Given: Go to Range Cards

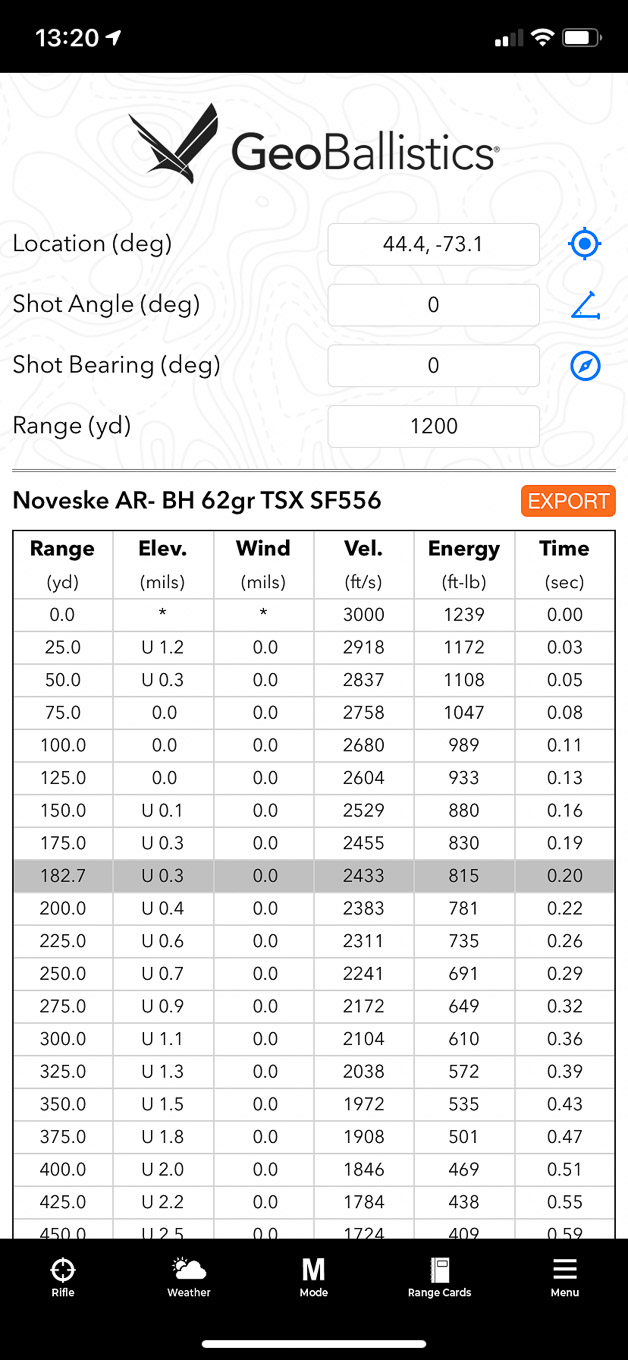Looking at the screenshot, I should coord(440,1277).
